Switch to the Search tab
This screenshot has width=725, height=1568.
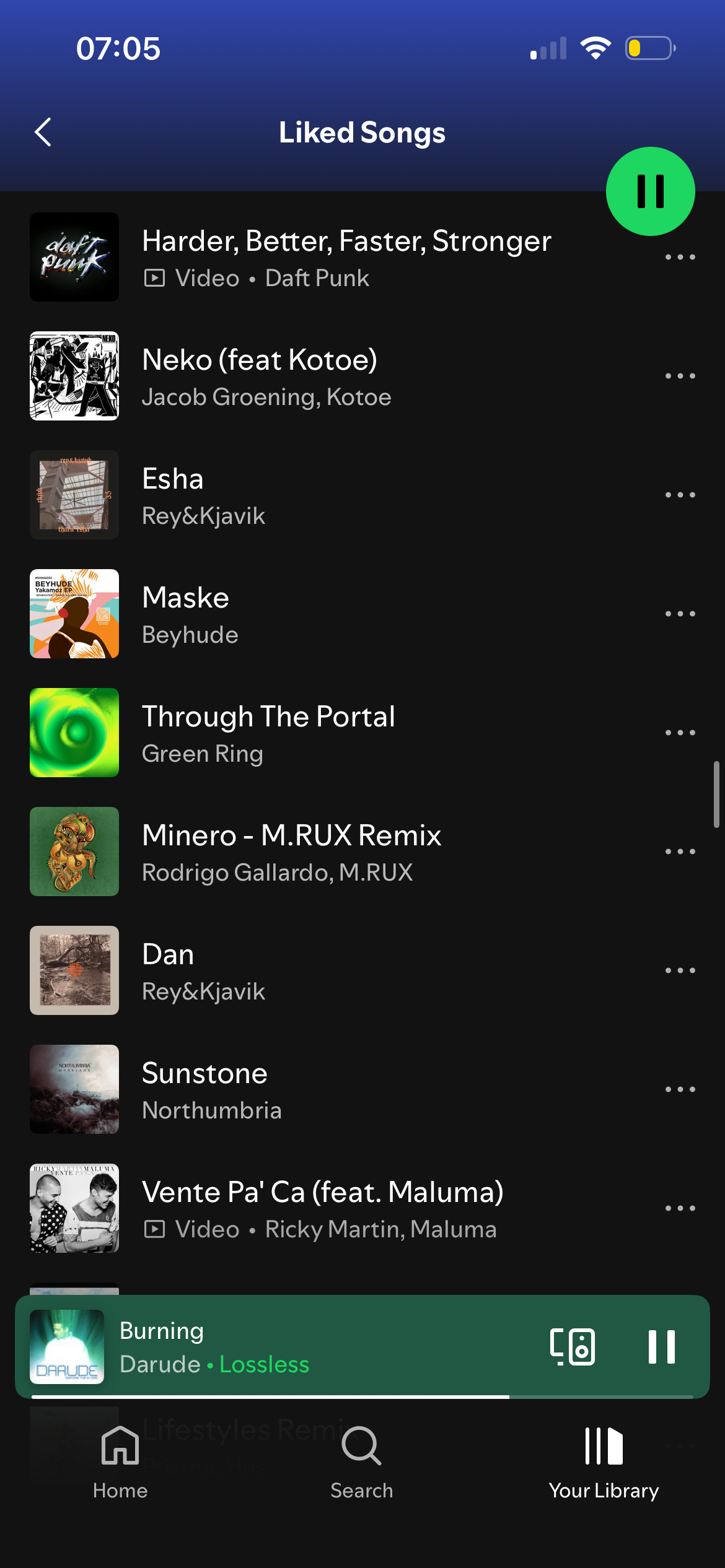(x=362, y=1461)
